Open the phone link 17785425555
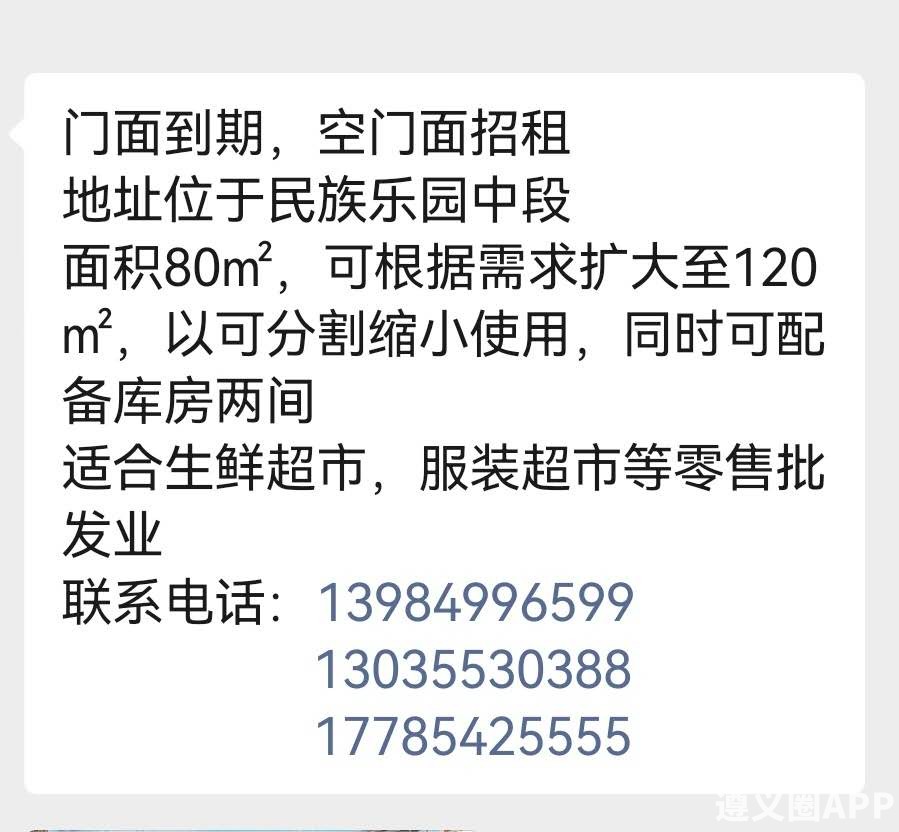 click(474, 735)
